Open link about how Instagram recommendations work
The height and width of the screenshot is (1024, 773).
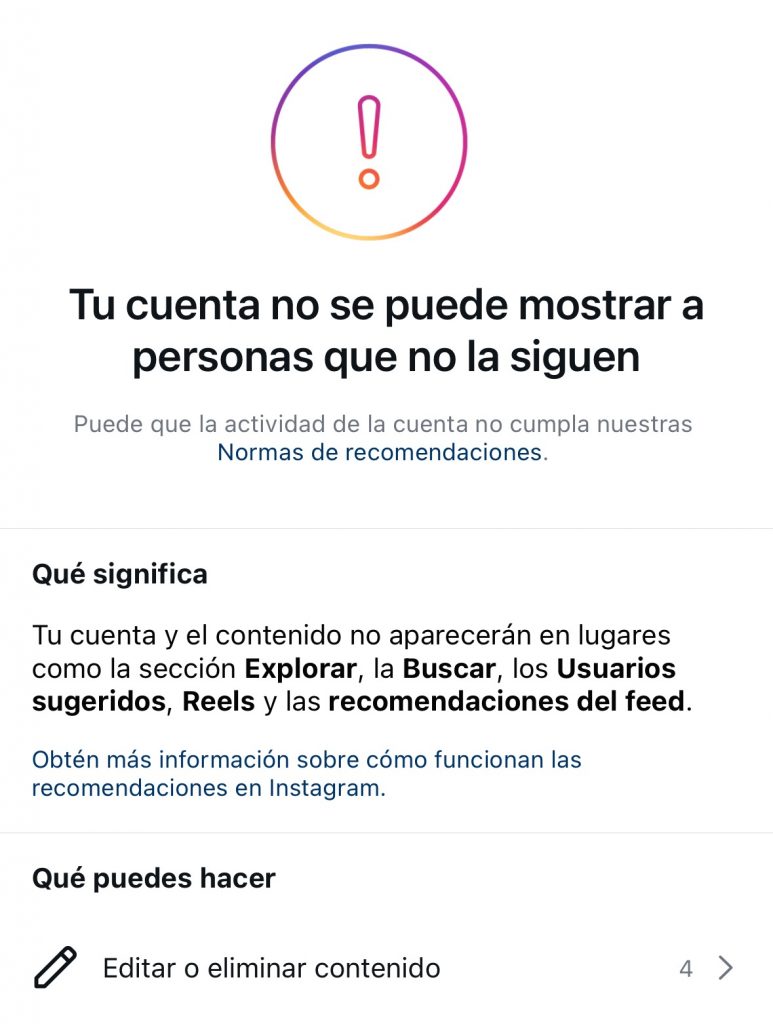306,773
